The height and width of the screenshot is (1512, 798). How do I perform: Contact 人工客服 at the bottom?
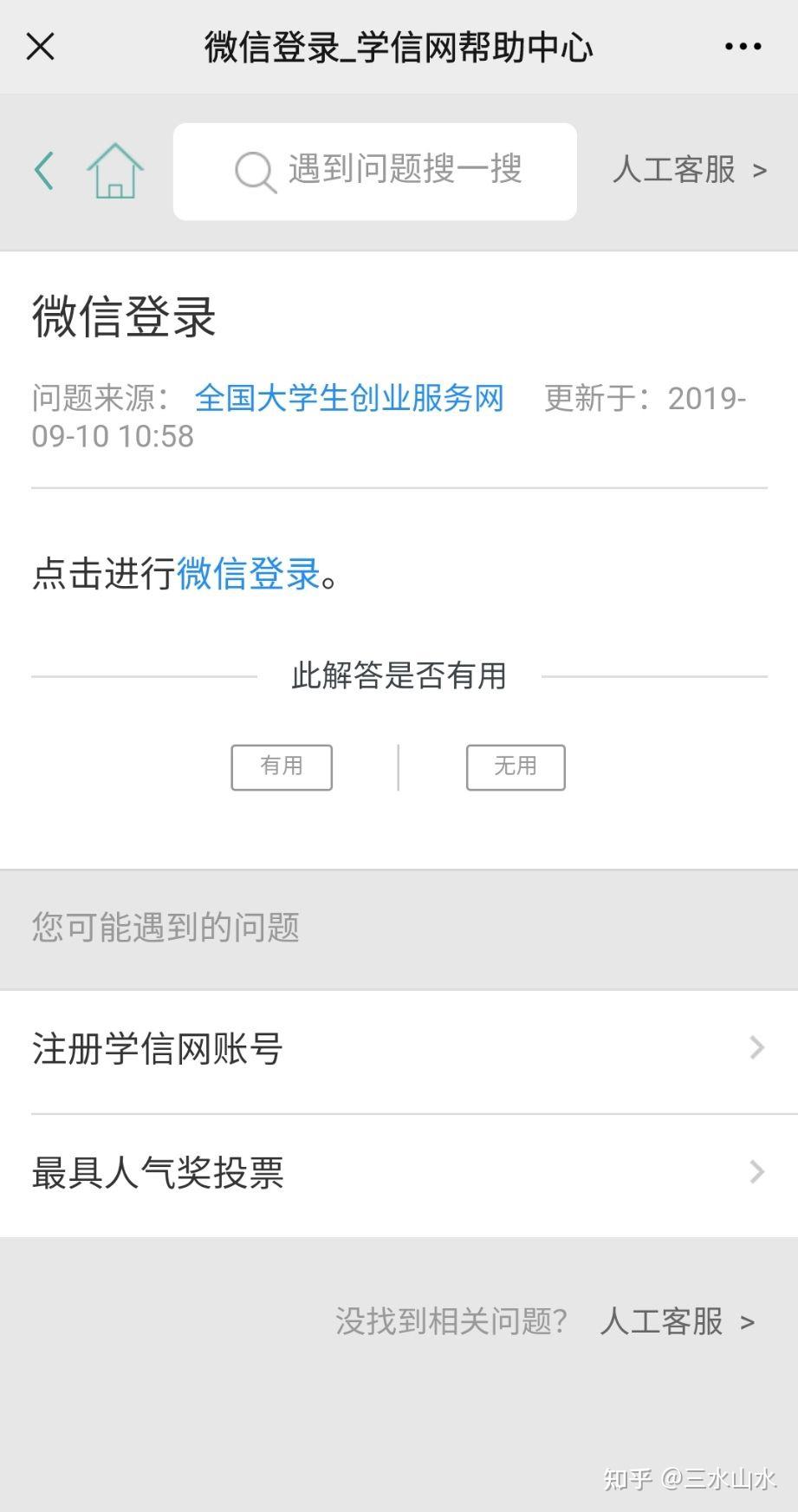677,1321
